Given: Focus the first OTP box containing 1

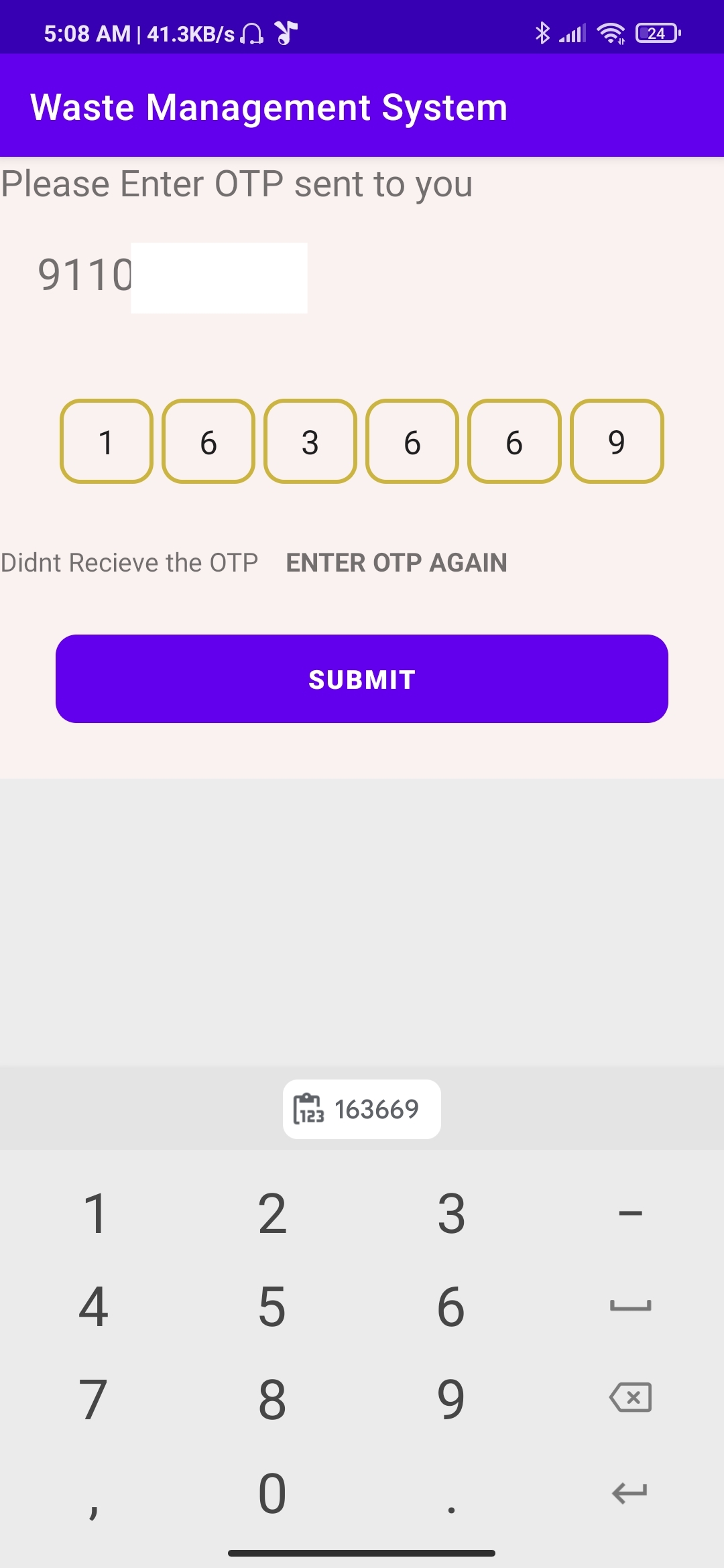Looking at the screenshot, I should coord(107,442).
